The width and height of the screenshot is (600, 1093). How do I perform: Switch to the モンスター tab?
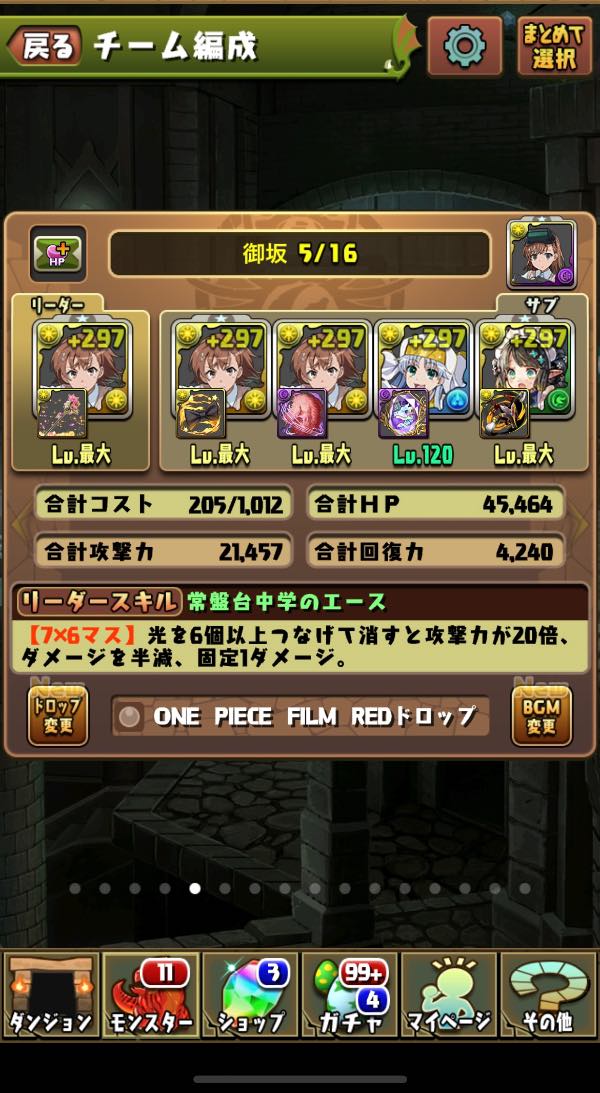click(x=150, y=995)
